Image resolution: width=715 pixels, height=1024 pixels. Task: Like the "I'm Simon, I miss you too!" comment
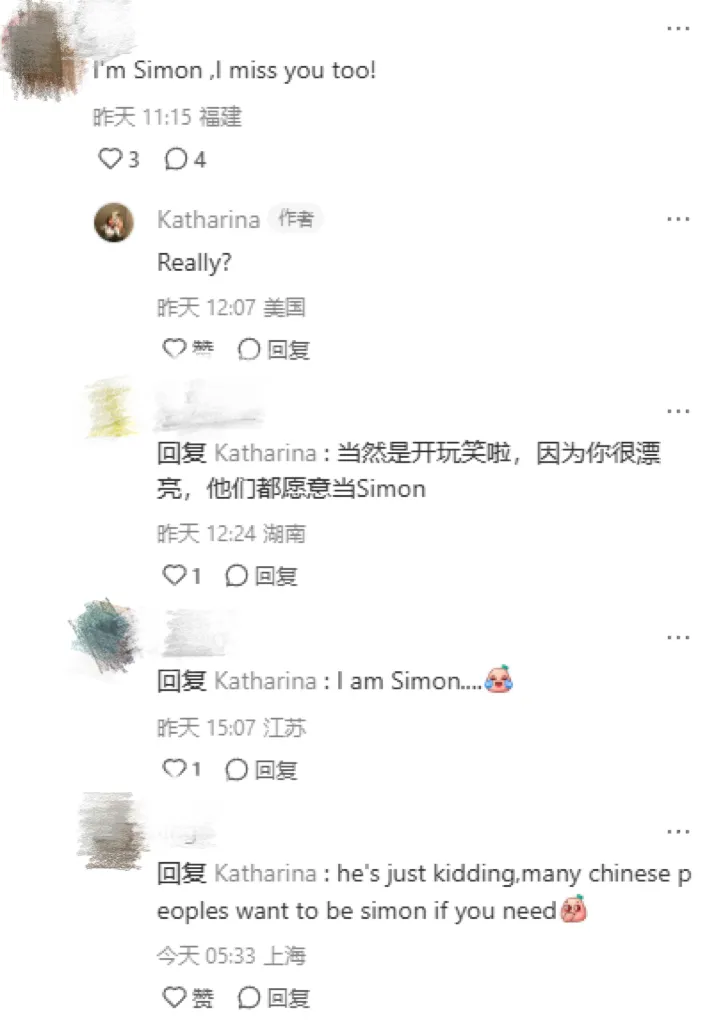(118, 159)
